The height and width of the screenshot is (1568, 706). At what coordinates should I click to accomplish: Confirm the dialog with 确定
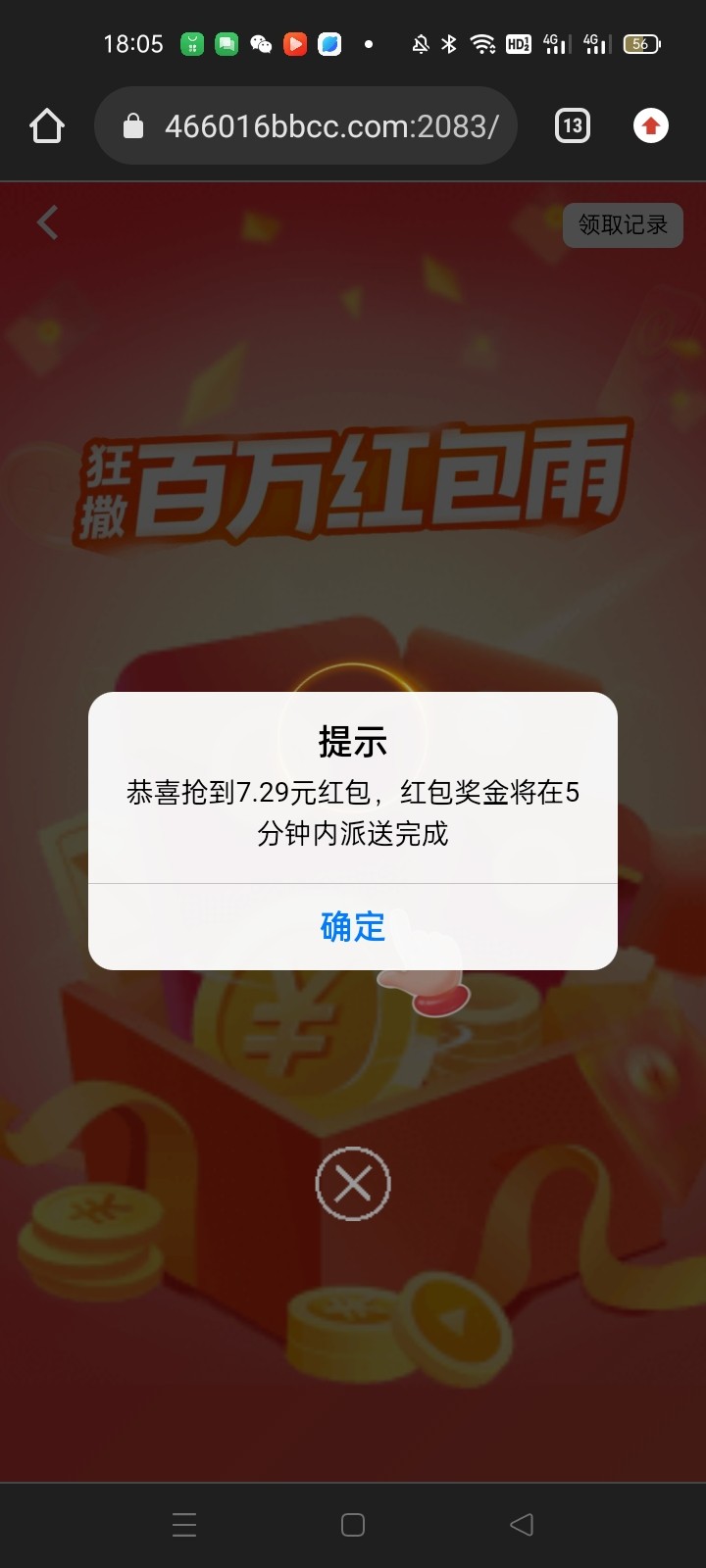353,926
